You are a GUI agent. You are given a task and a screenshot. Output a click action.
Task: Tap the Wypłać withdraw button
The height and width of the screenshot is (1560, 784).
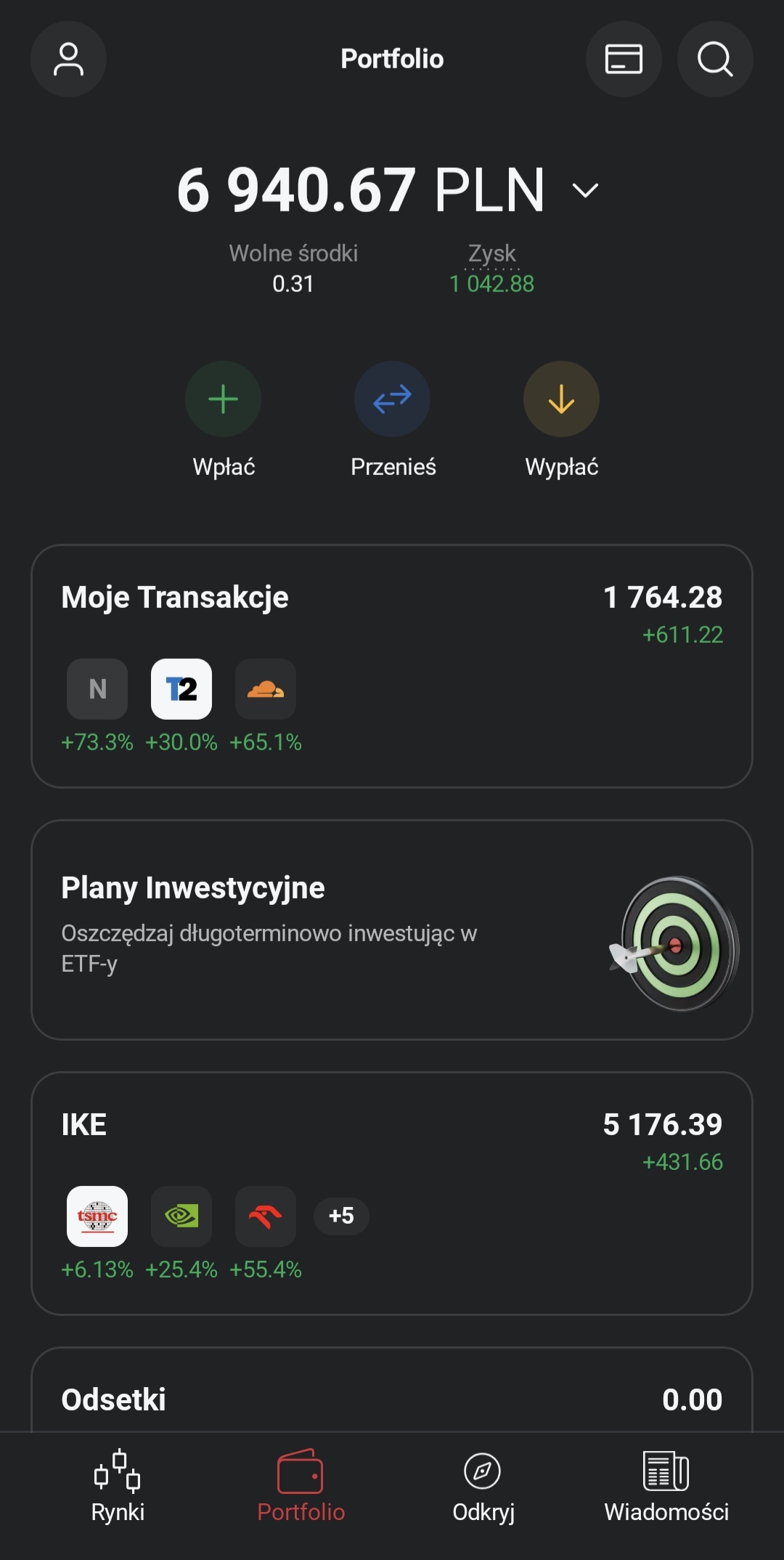(561, 399)
